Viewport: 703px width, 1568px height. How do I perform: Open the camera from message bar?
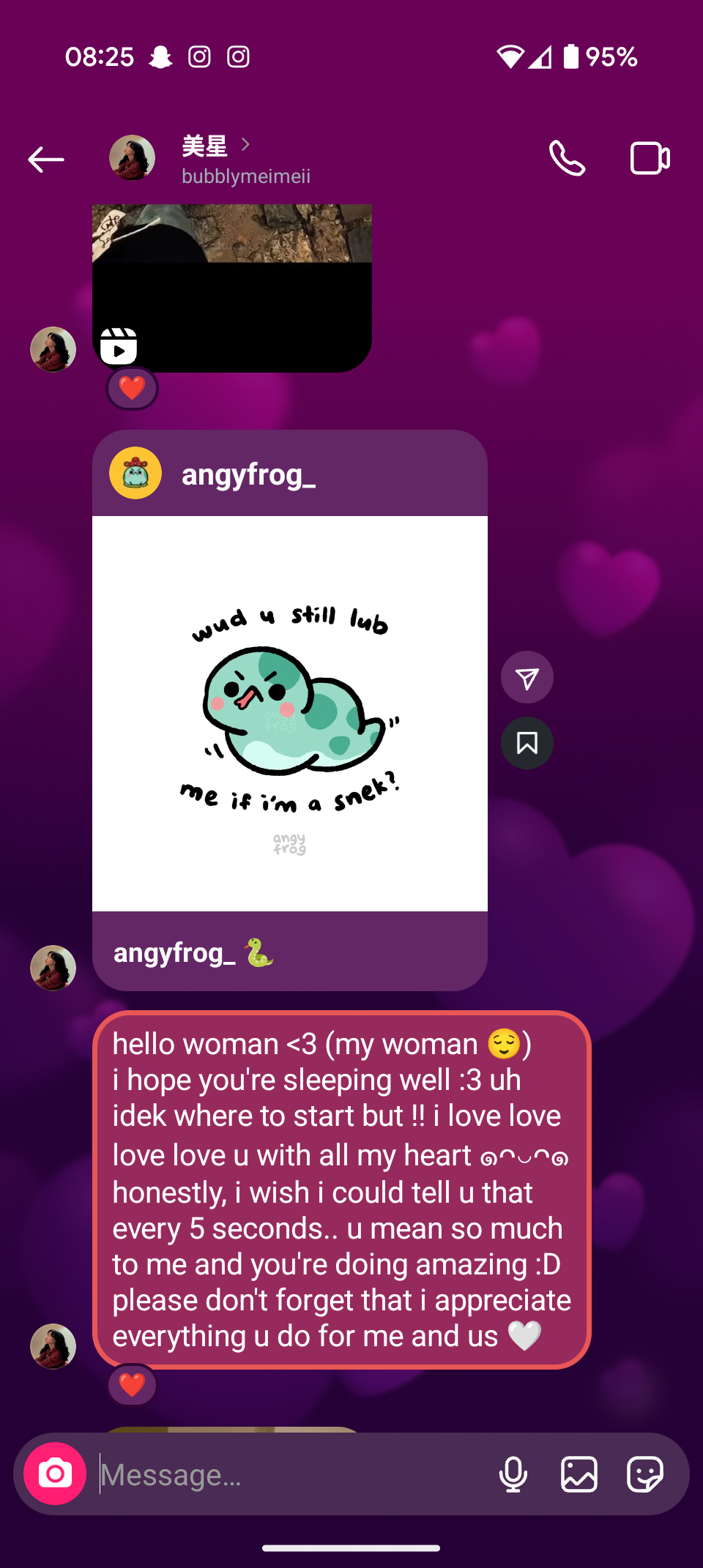[55, 1474]
